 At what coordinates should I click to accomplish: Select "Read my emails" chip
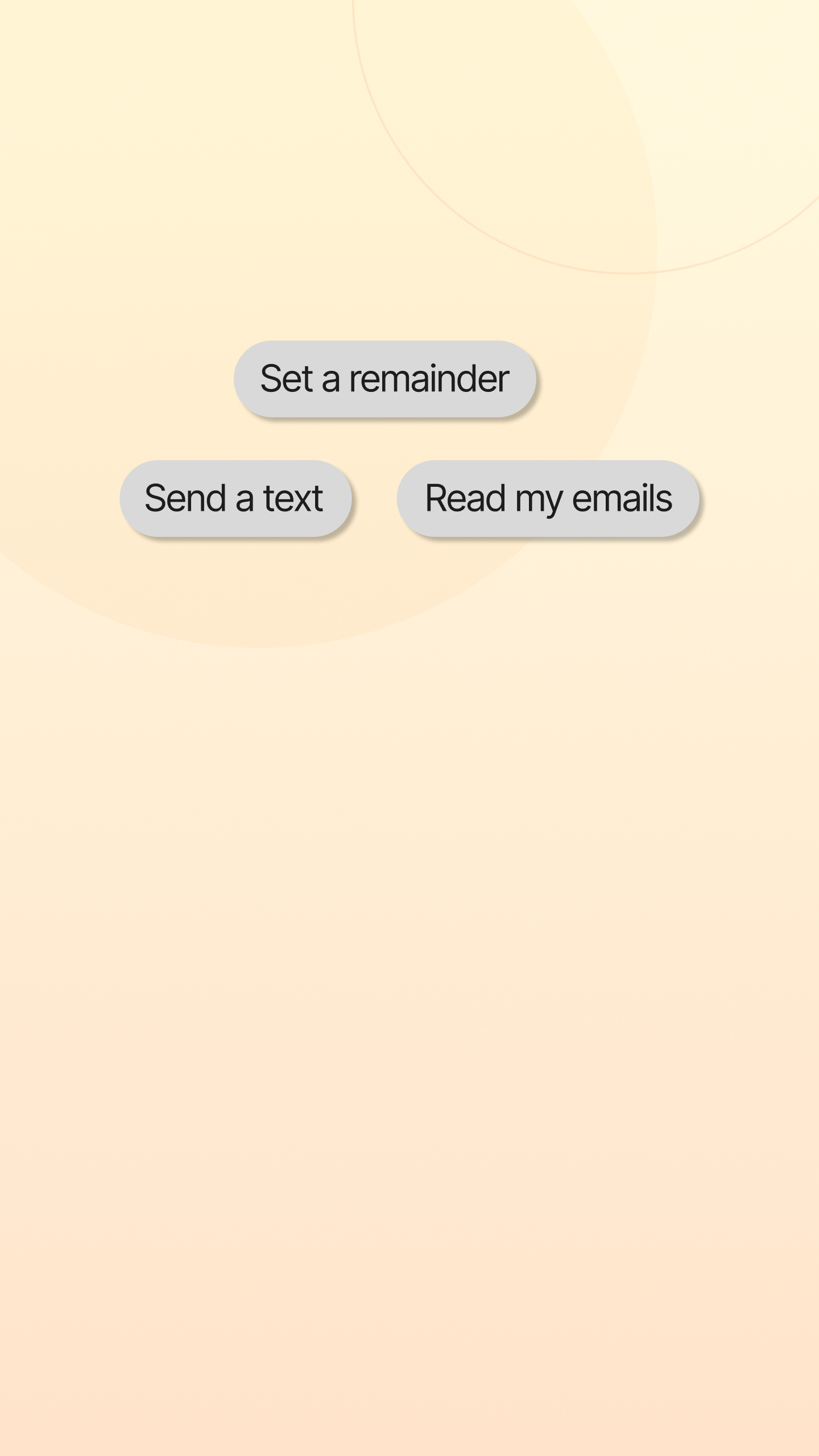pos(548,498)
